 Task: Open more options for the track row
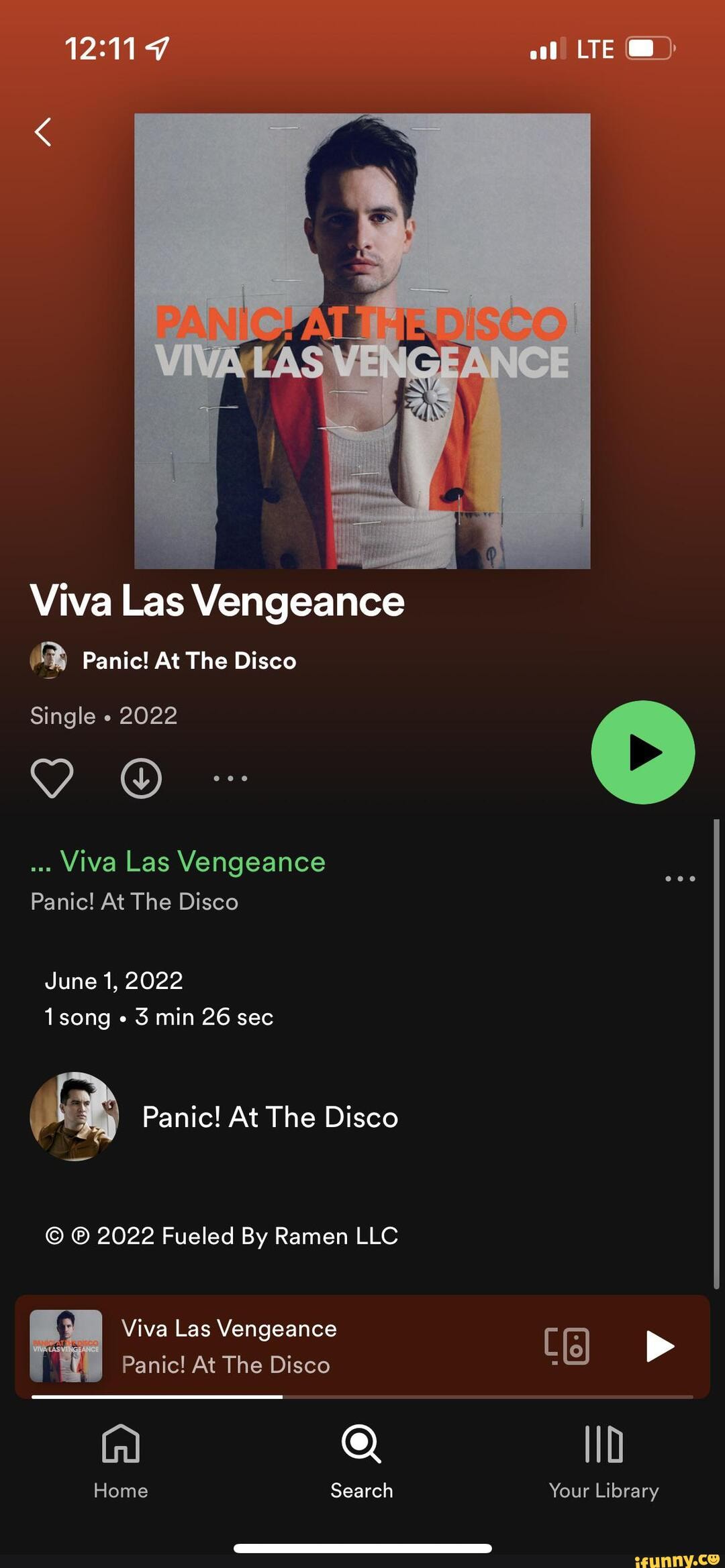(x=679, y=878)
